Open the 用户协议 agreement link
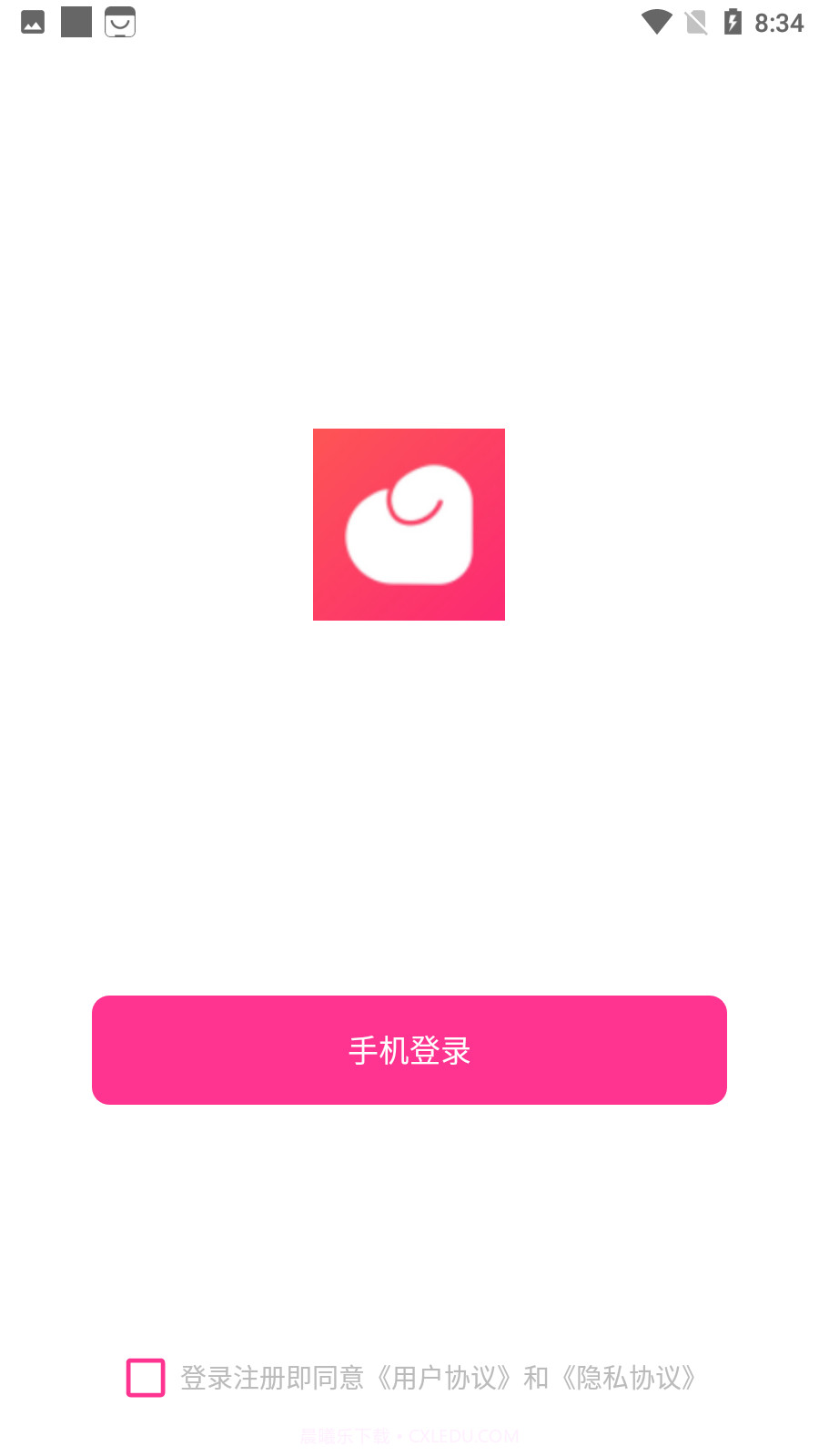The image size is (819, 1456). point(446,1378)
